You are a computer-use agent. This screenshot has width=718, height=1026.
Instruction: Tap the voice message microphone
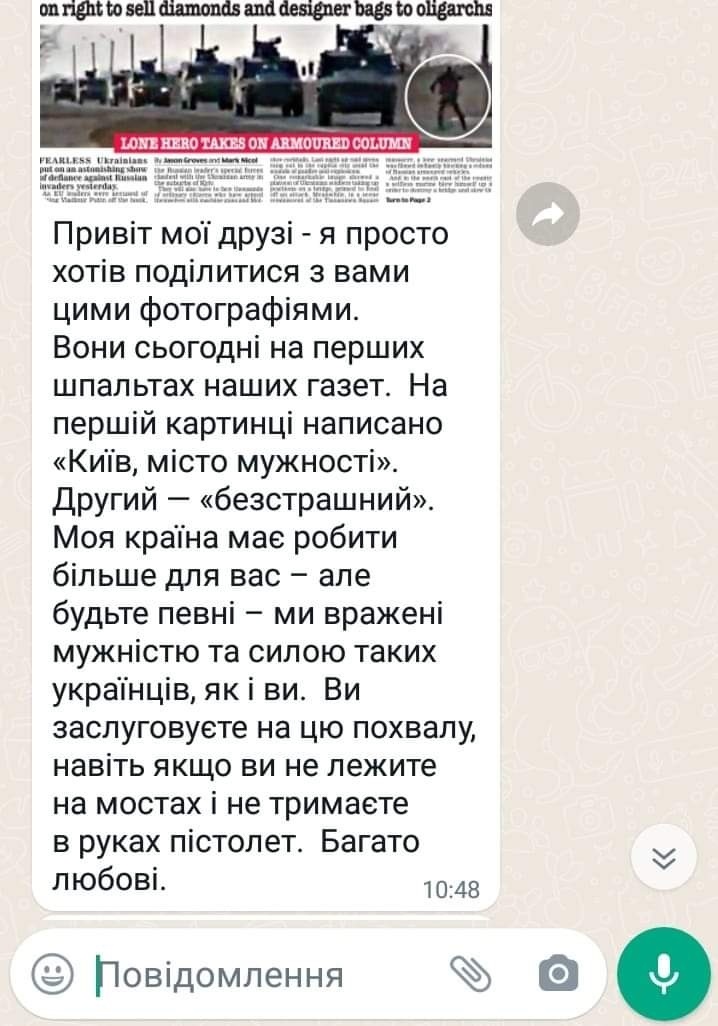(x=664, y=973)
